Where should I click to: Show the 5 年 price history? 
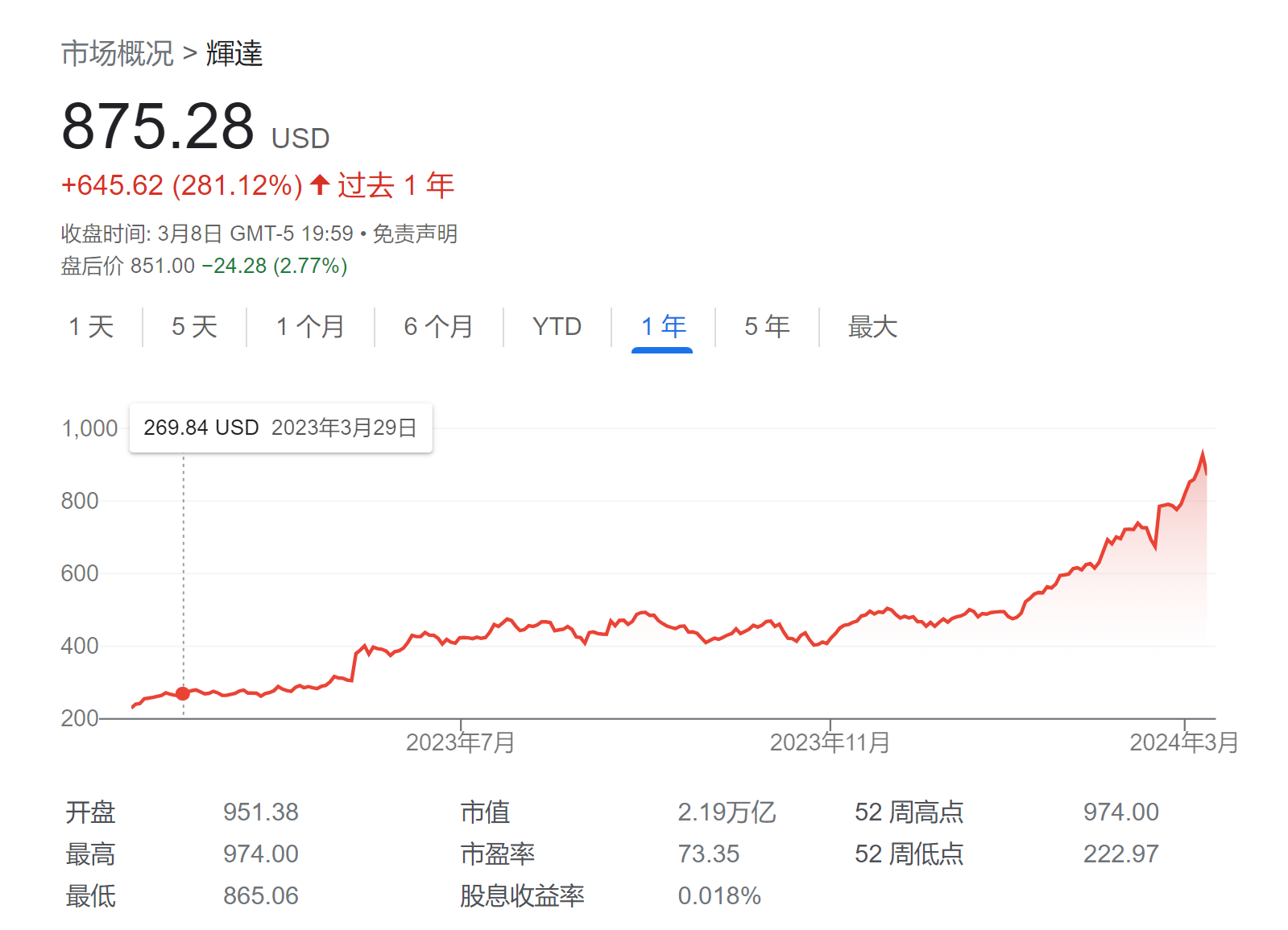click(767, 327)
